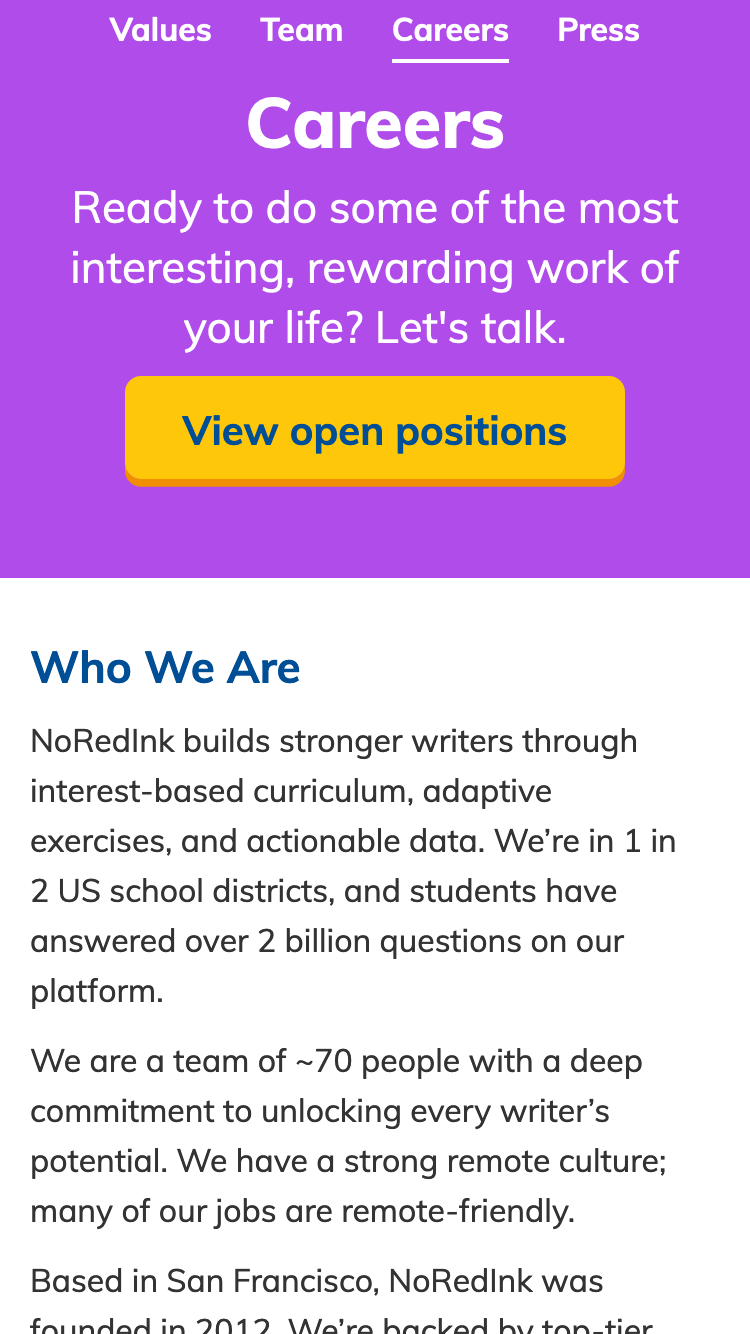Switch to the Values tab
The width and height of the screenshot is (750, 1334).
(x=160, y=30)
